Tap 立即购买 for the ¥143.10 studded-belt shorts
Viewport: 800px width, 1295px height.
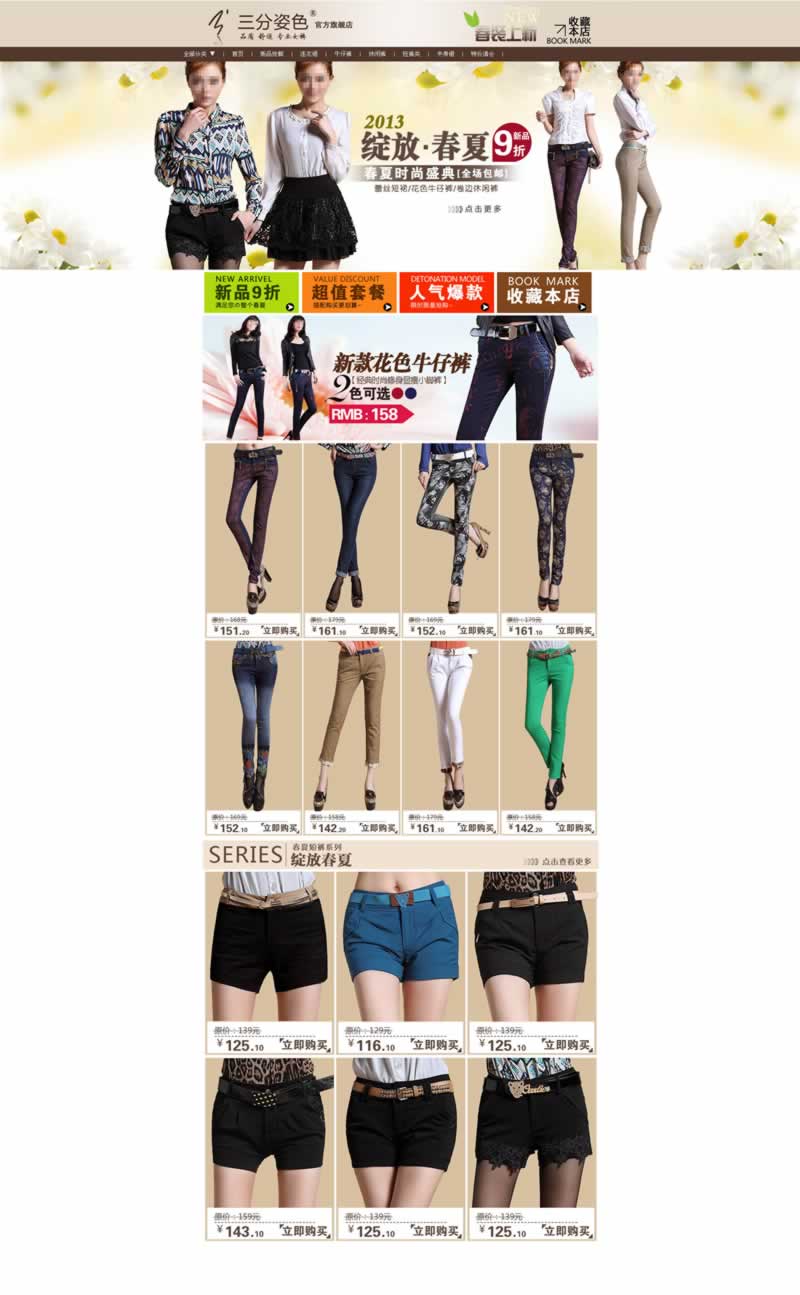304,1232
